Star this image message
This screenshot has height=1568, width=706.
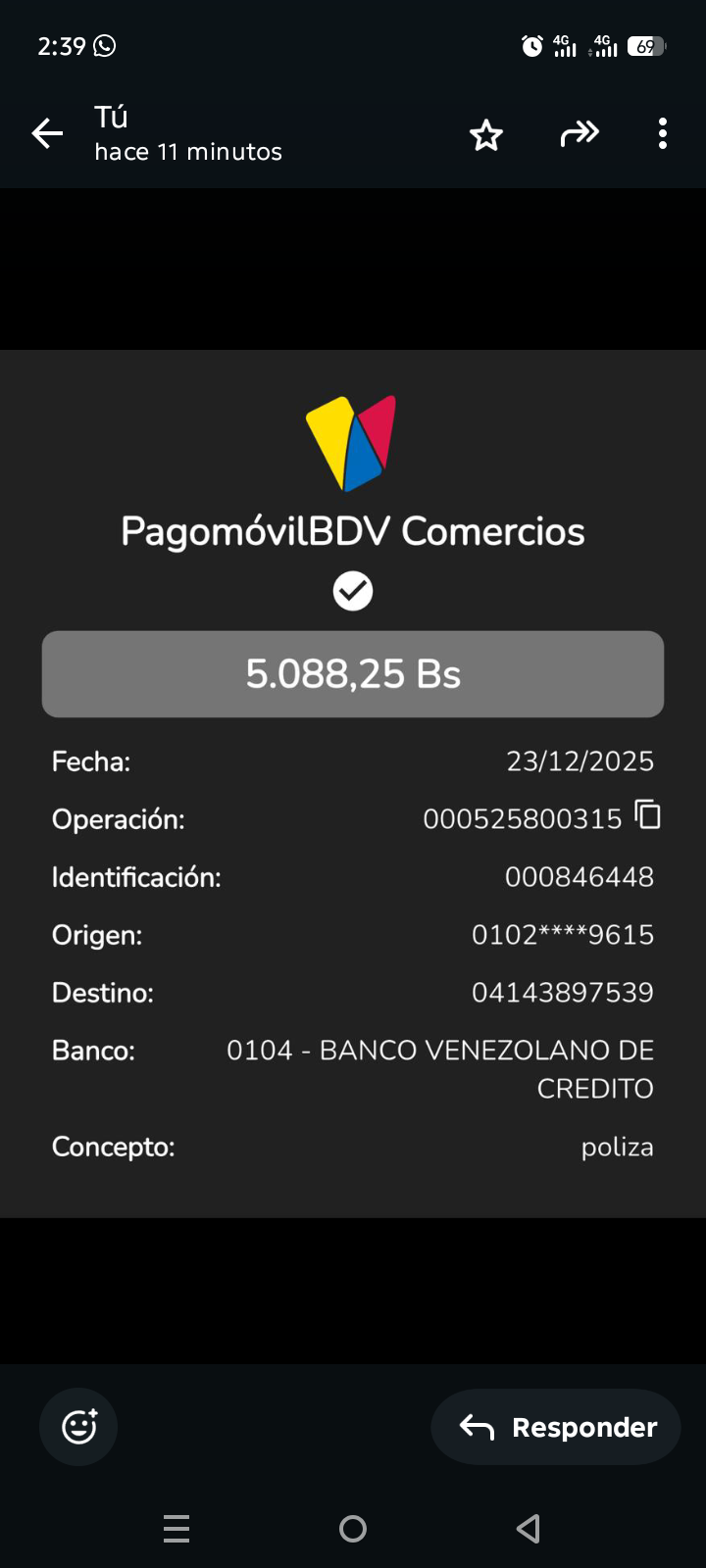485,134
